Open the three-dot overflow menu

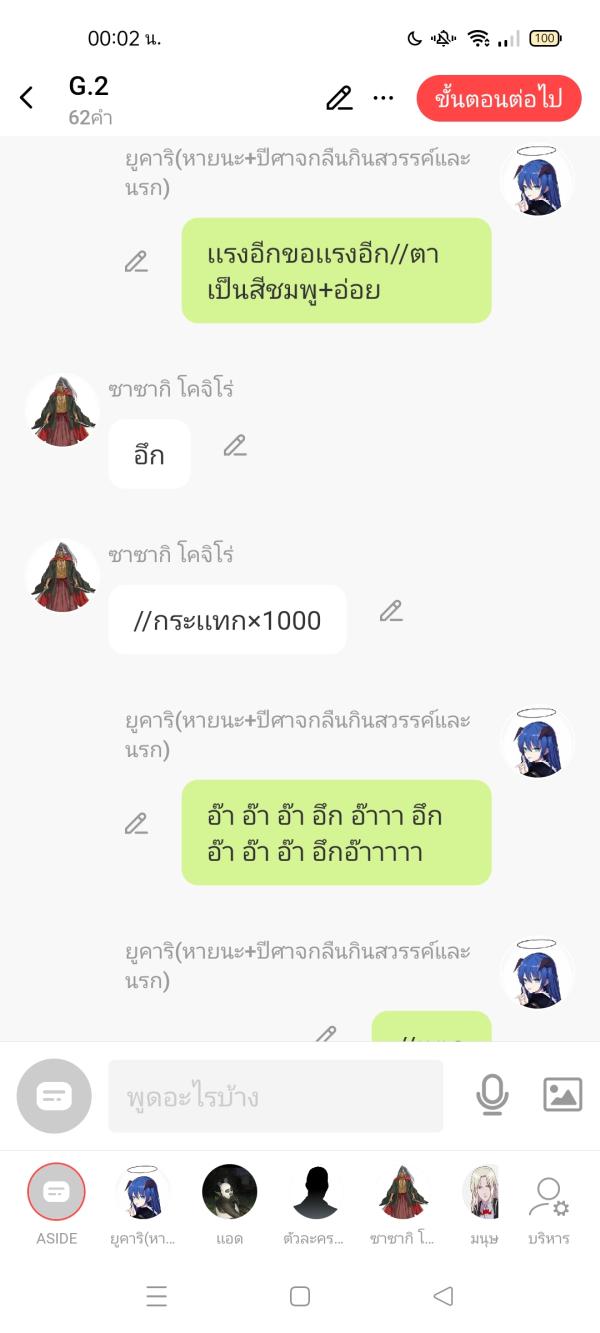point(383,98)
